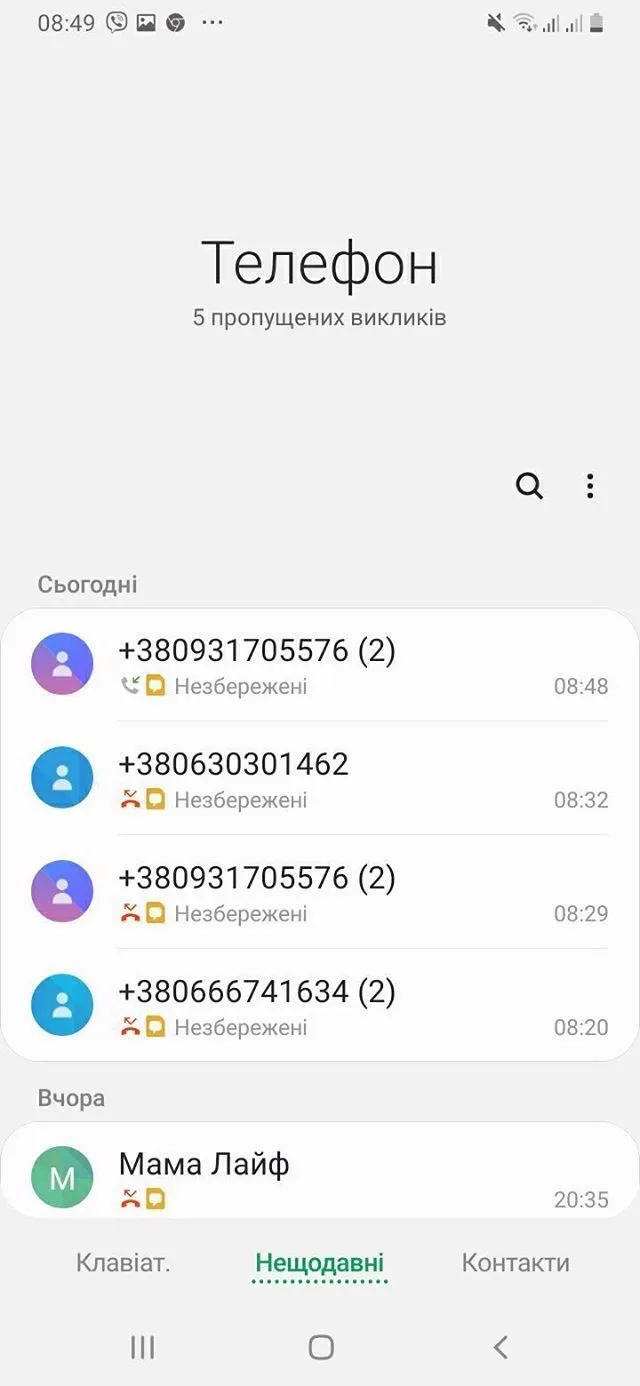The width and height of the screenshot is (640, 1386).
Task: Go to the Контакти tab
Action: [515, 1263]
